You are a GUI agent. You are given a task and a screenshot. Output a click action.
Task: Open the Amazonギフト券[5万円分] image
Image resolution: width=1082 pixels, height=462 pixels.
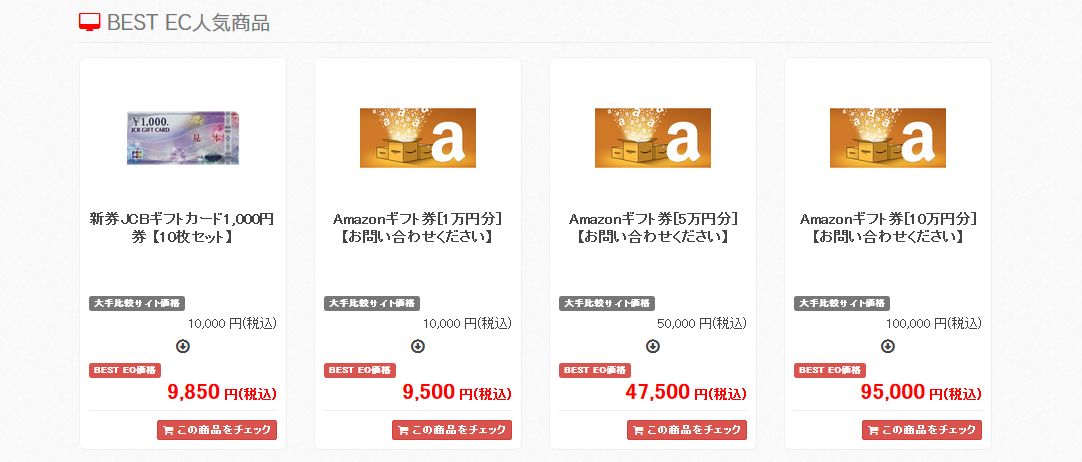coord(653,137)
